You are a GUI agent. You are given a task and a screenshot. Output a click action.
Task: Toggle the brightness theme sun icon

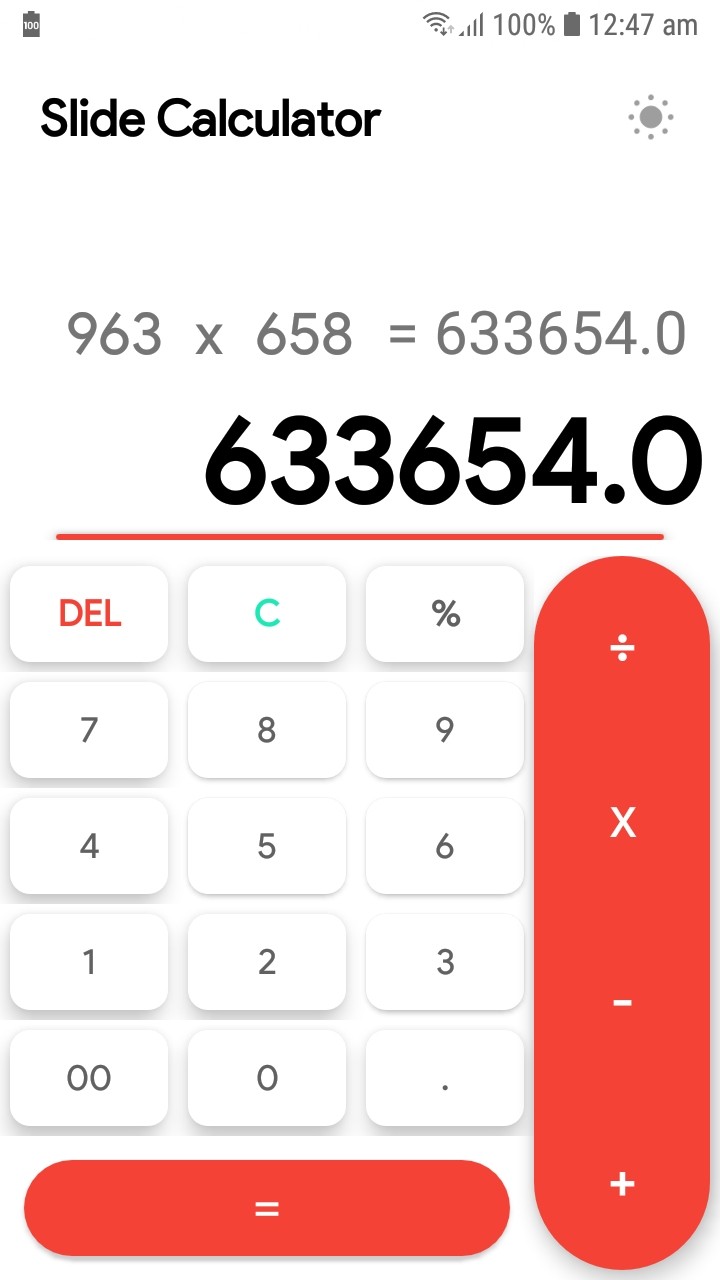[651, 118]
